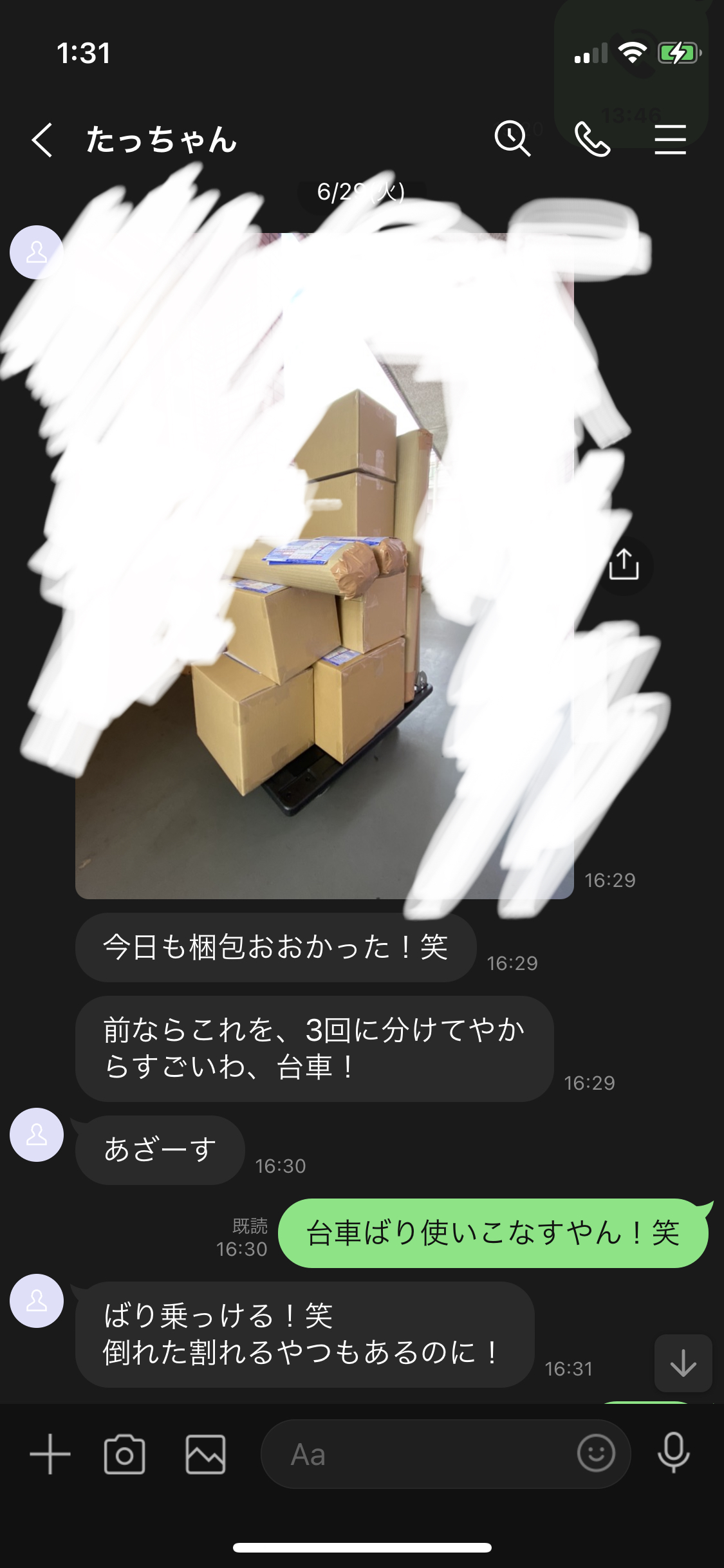Jump to the latest message

pyautogui.click(x=683, y=1363)
